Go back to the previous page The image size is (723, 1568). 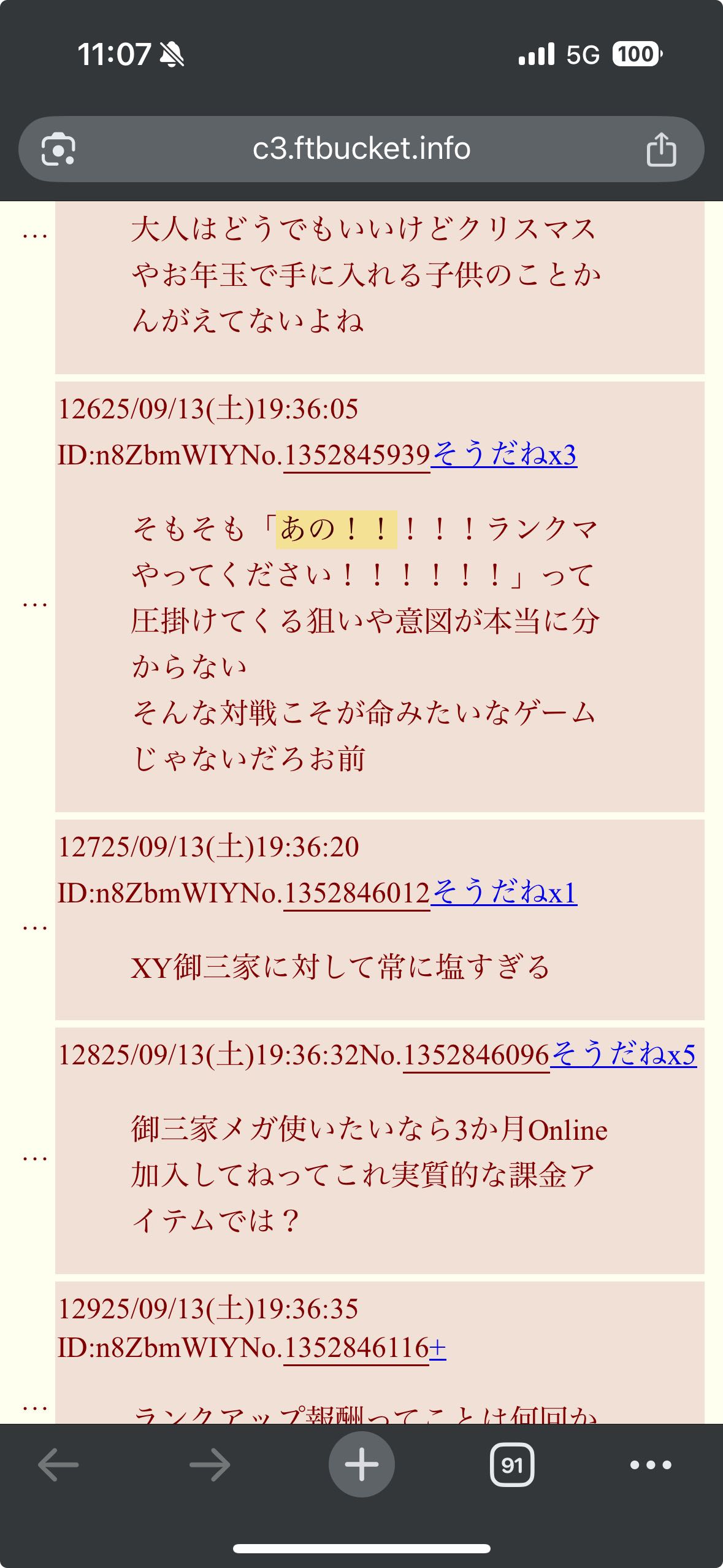click(58, 1465)
